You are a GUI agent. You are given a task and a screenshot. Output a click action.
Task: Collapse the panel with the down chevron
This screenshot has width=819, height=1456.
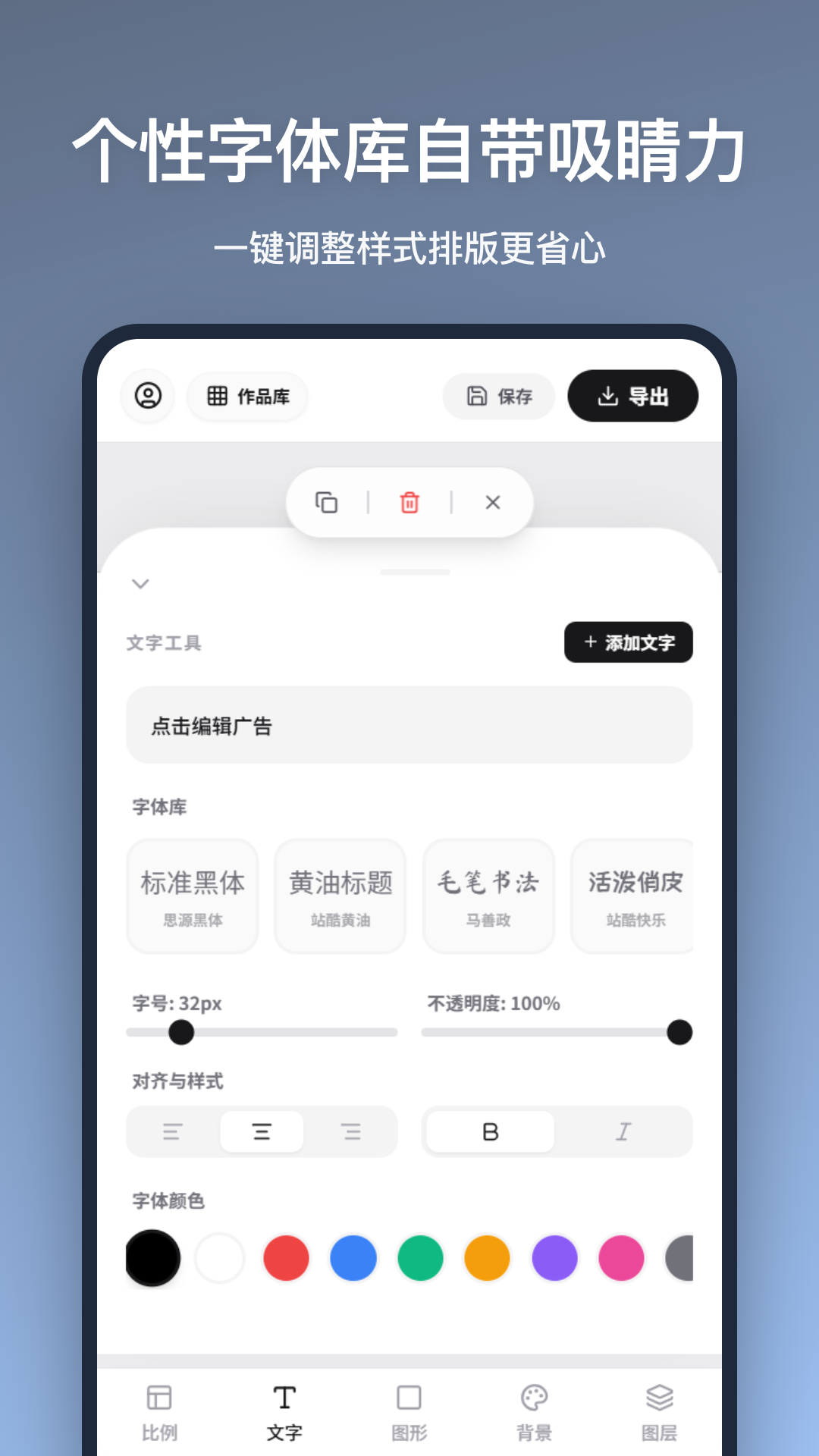click(140, 585)
